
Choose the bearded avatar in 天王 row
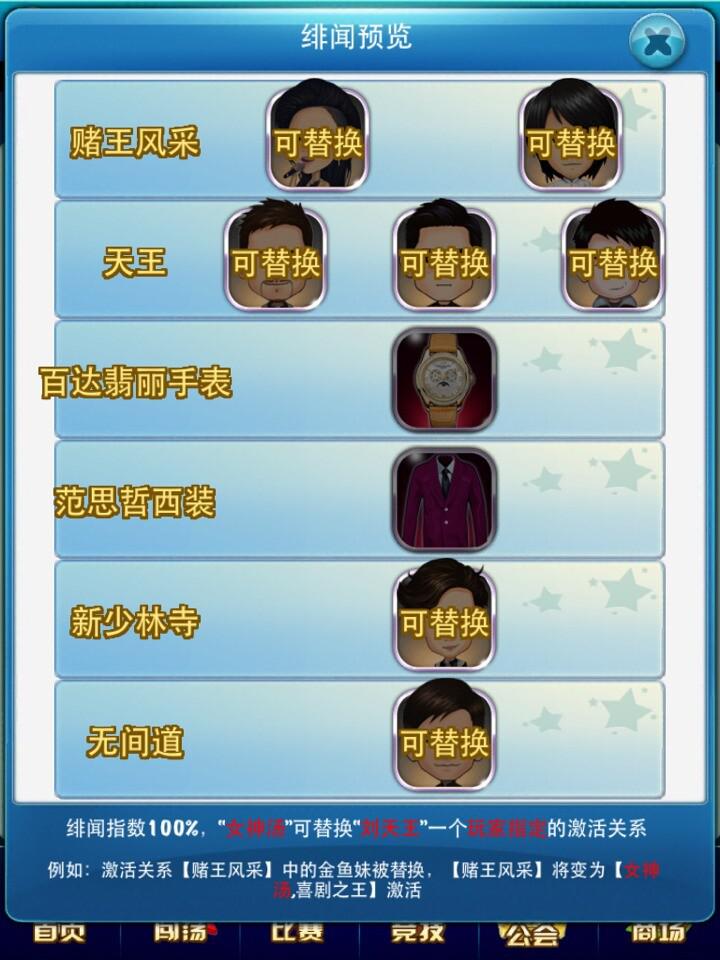point(275,259)
